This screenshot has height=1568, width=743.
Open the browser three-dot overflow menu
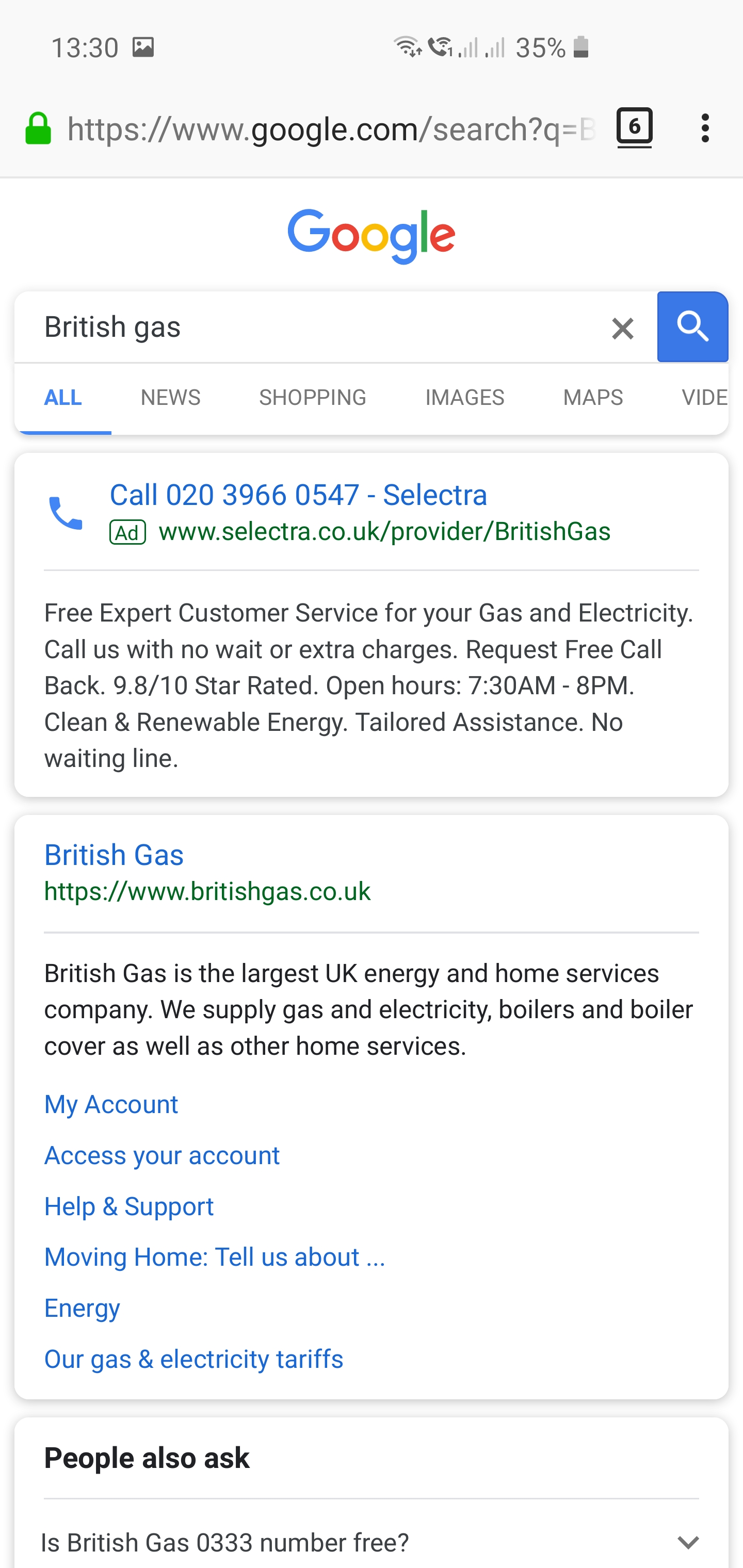click(705, 127)
